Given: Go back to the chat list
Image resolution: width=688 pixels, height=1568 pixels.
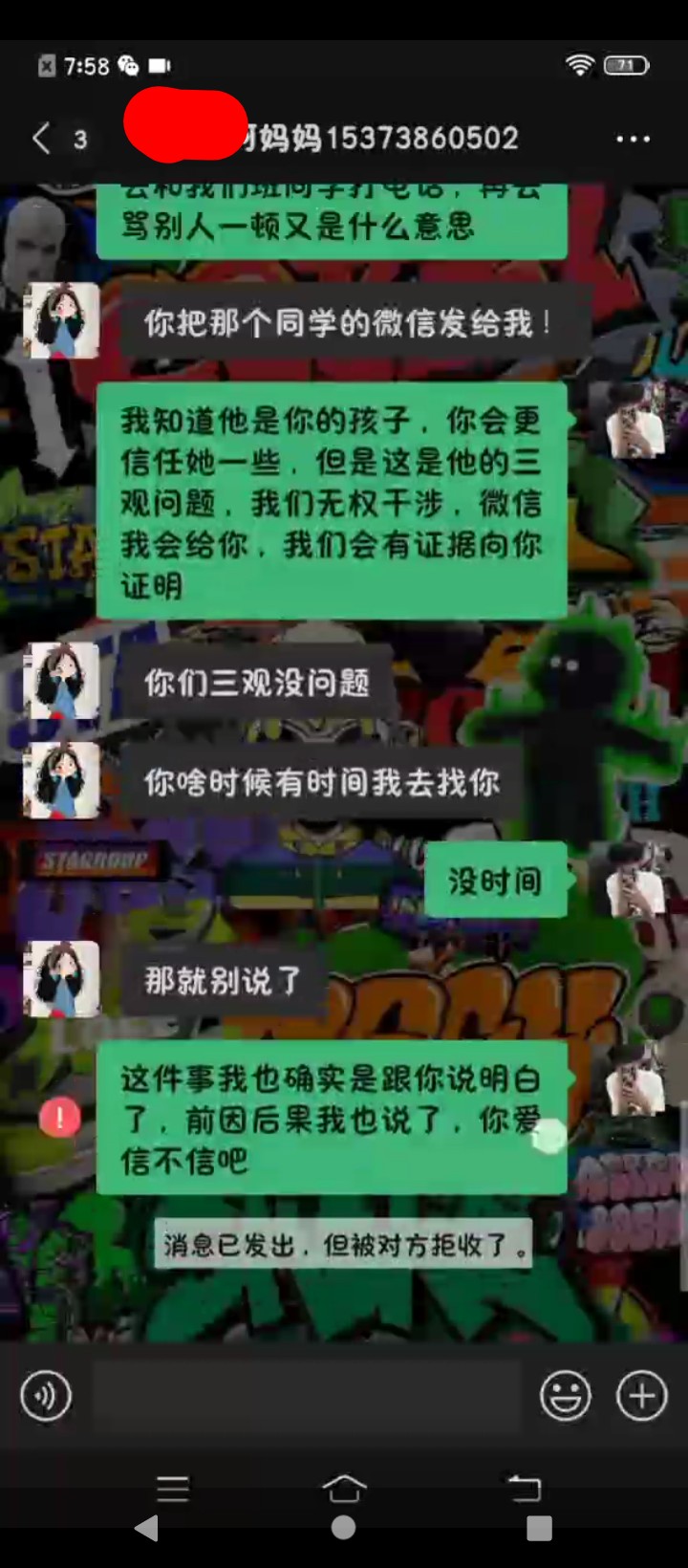Looking at the screenshot, I should [41, 139].
